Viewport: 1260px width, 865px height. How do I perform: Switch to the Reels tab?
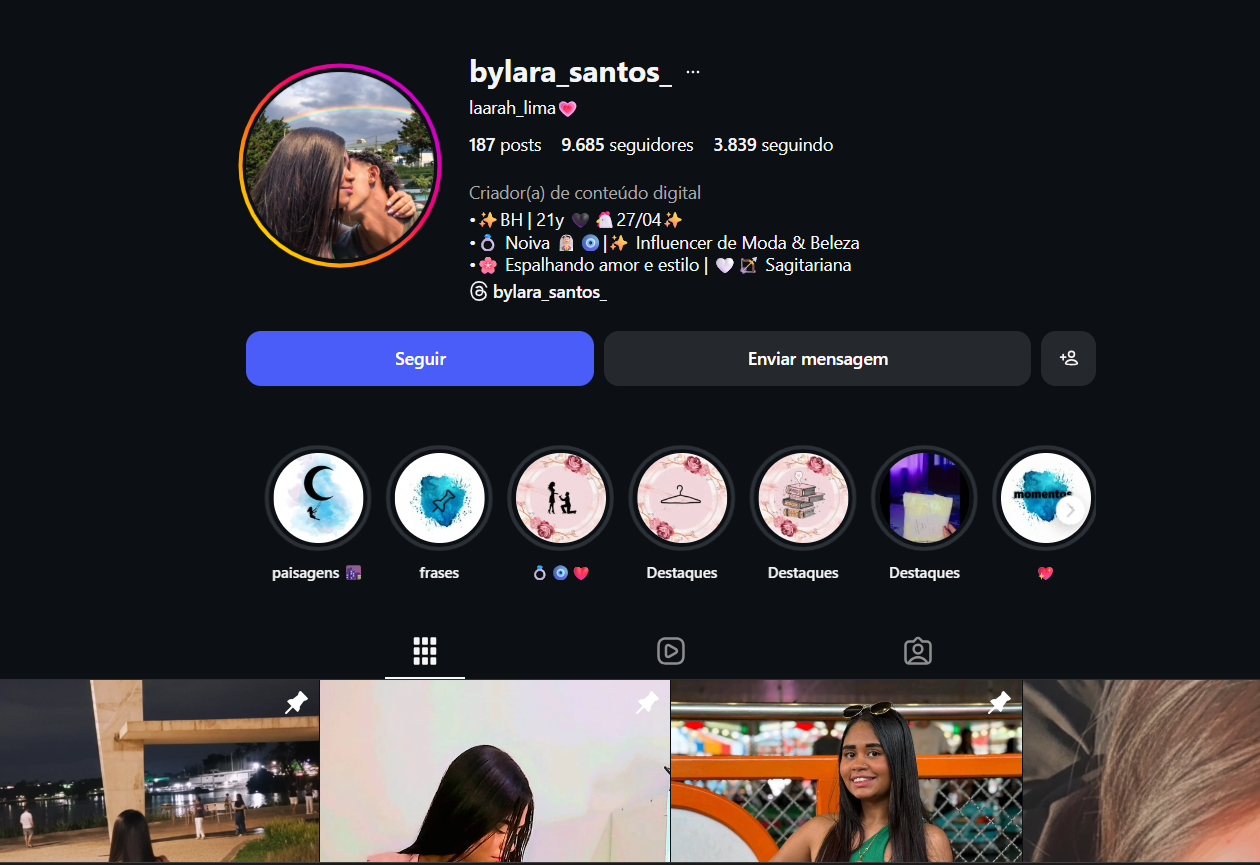tap(670, 651)
